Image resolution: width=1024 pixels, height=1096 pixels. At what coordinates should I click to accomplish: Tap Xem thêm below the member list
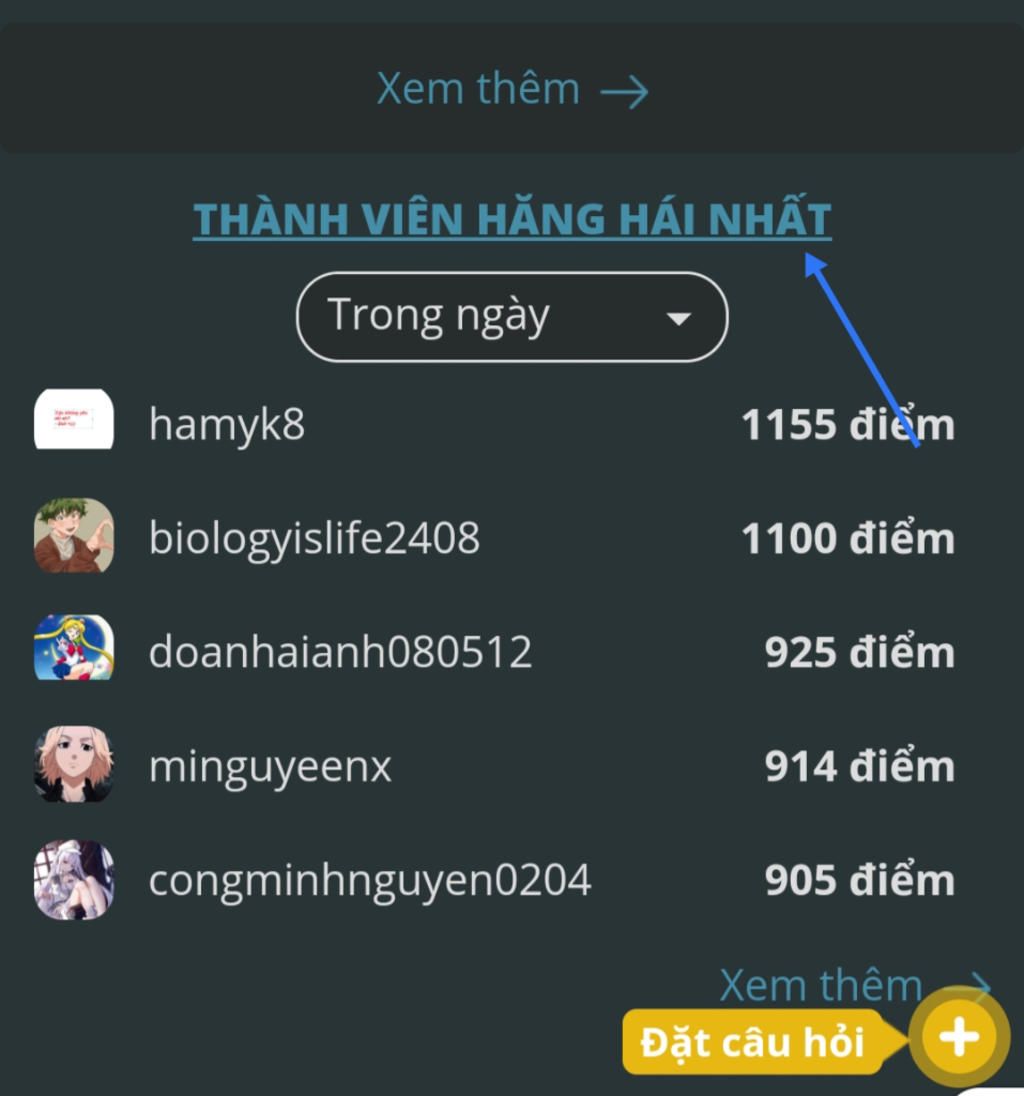tap(822, 986)
